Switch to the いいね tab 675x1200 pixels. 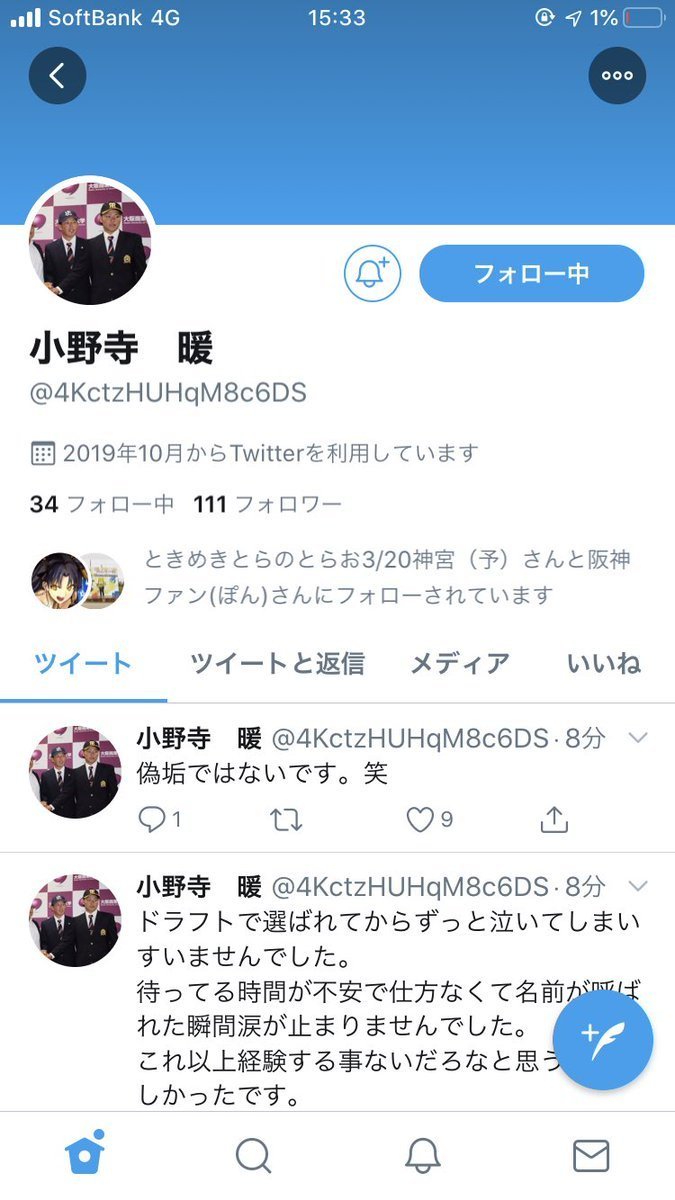tap(603, 662)
